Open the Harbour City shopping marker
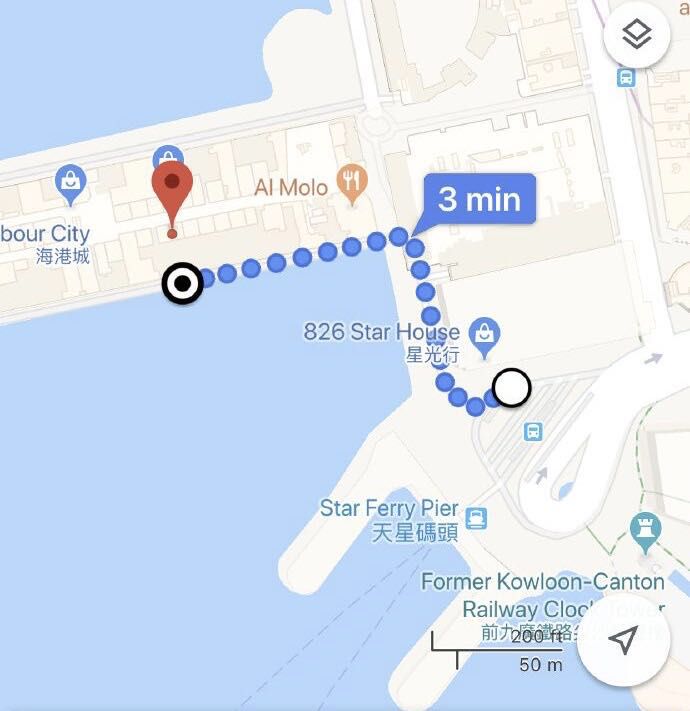690x711 pixels. 71,182
